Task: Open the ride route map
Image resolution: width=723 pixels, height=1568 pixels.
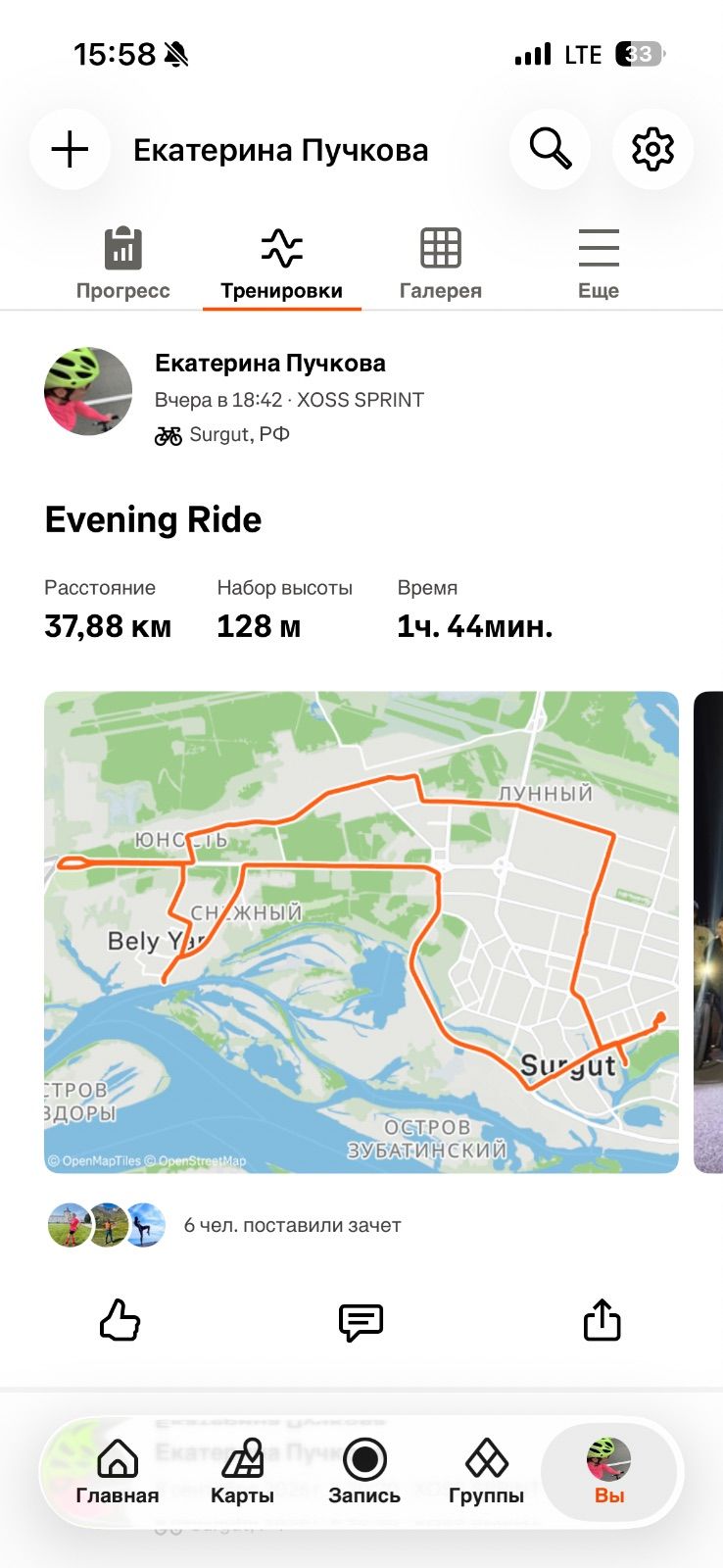Action: pyautogui.click(x=361, y=932)
